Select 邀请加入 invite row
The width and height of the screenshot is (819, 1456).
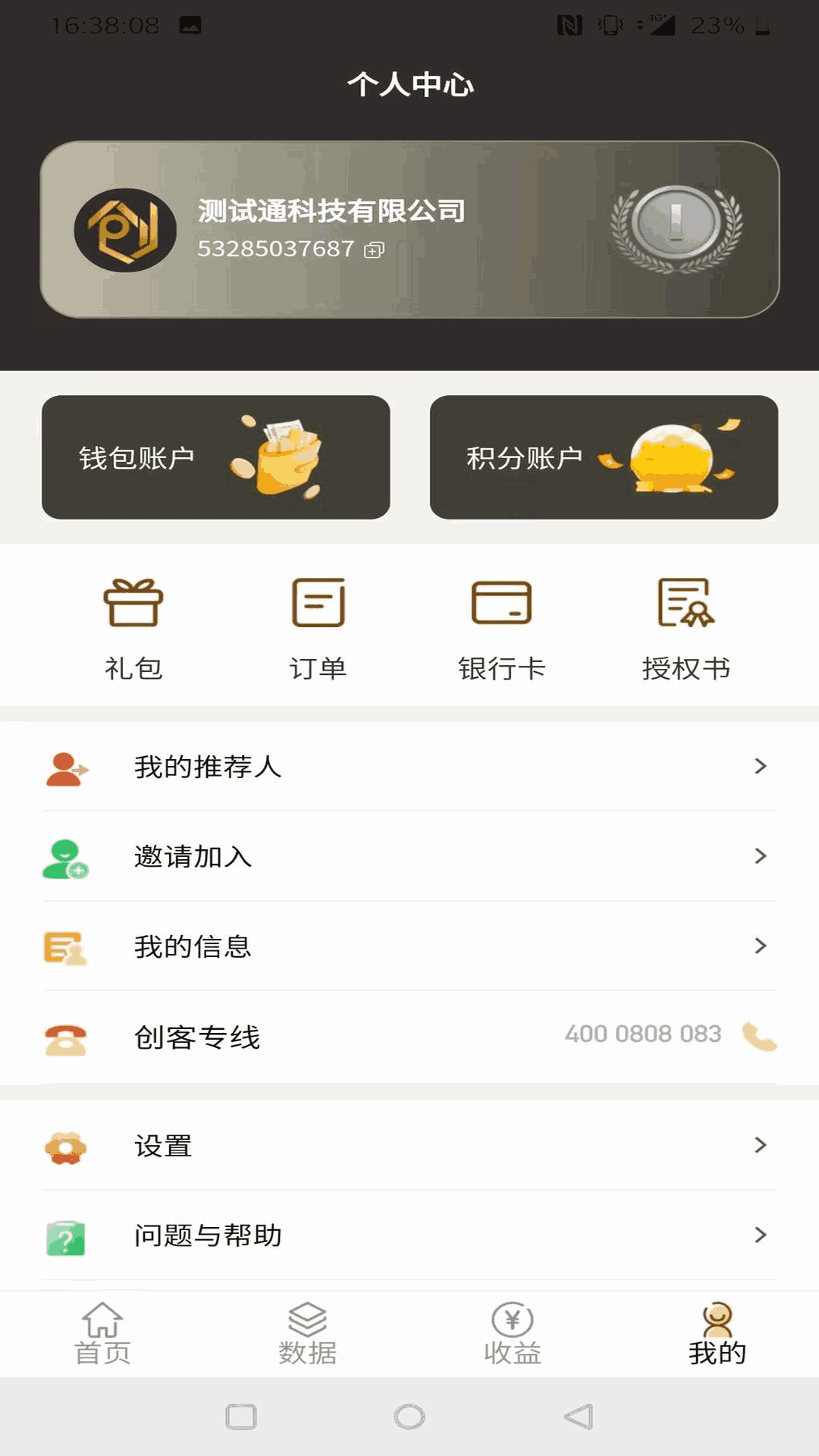pyautogui.click(x=409, y=856)
